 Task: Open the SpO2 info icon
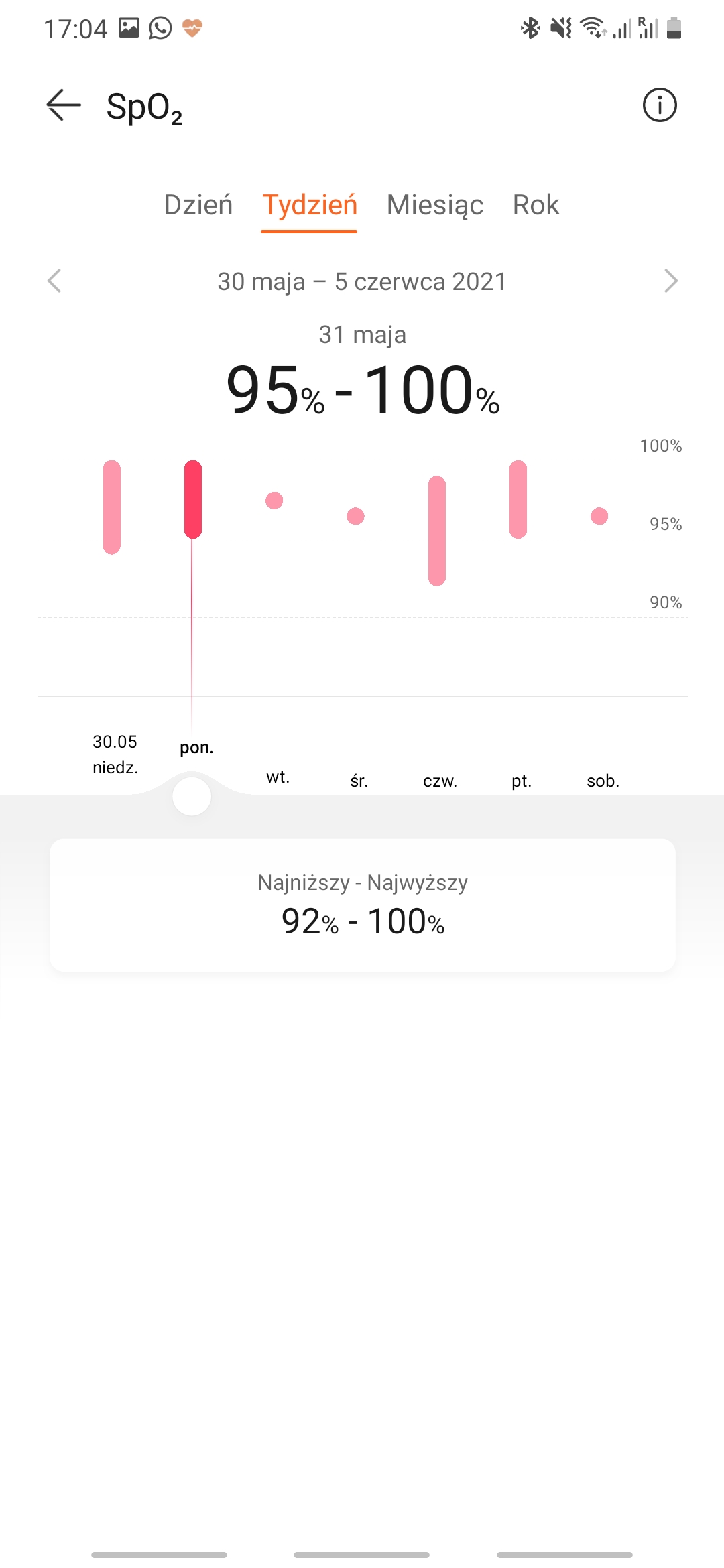[x=660, y=105]
